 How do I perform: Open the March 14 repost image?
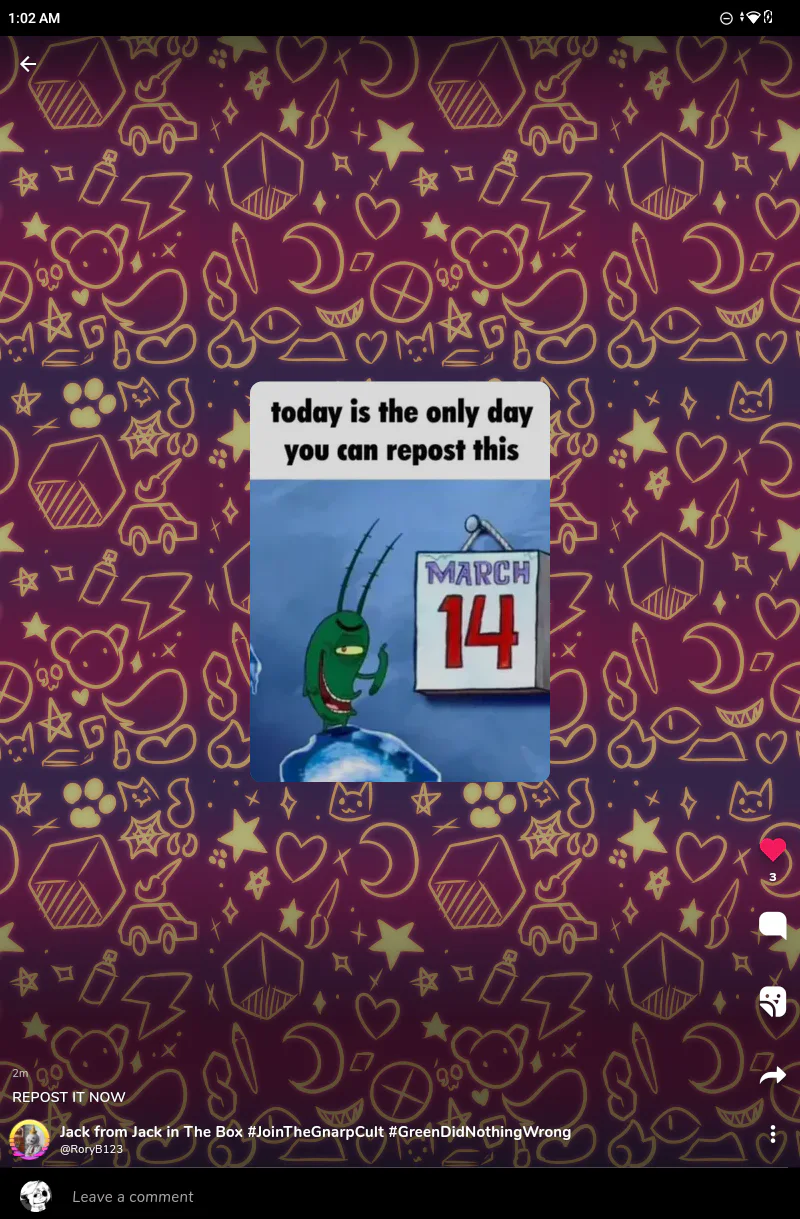point(400,581)
